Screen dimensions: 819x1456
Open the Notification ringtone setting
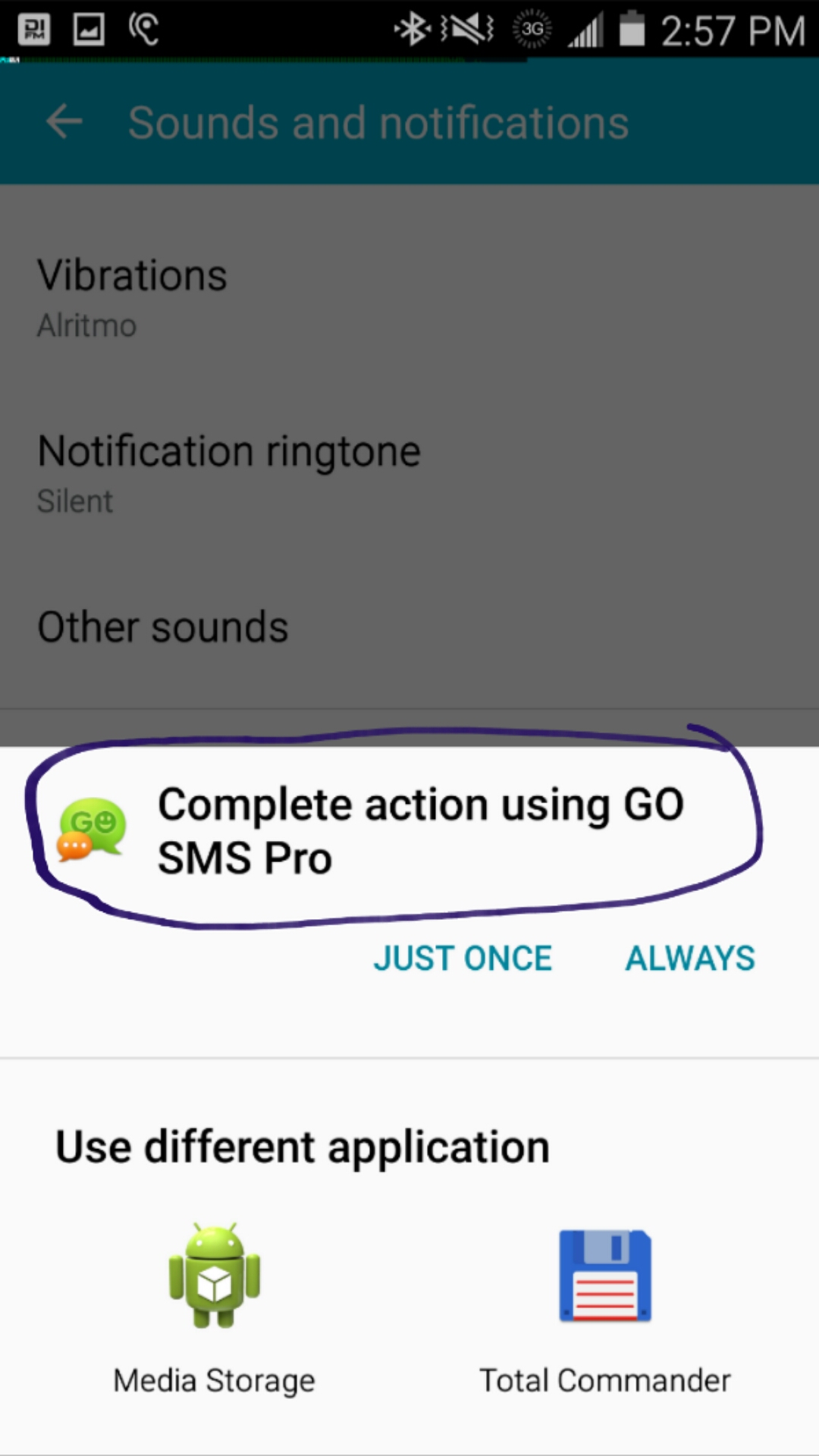pyautogui.click(x=409, y=474)
